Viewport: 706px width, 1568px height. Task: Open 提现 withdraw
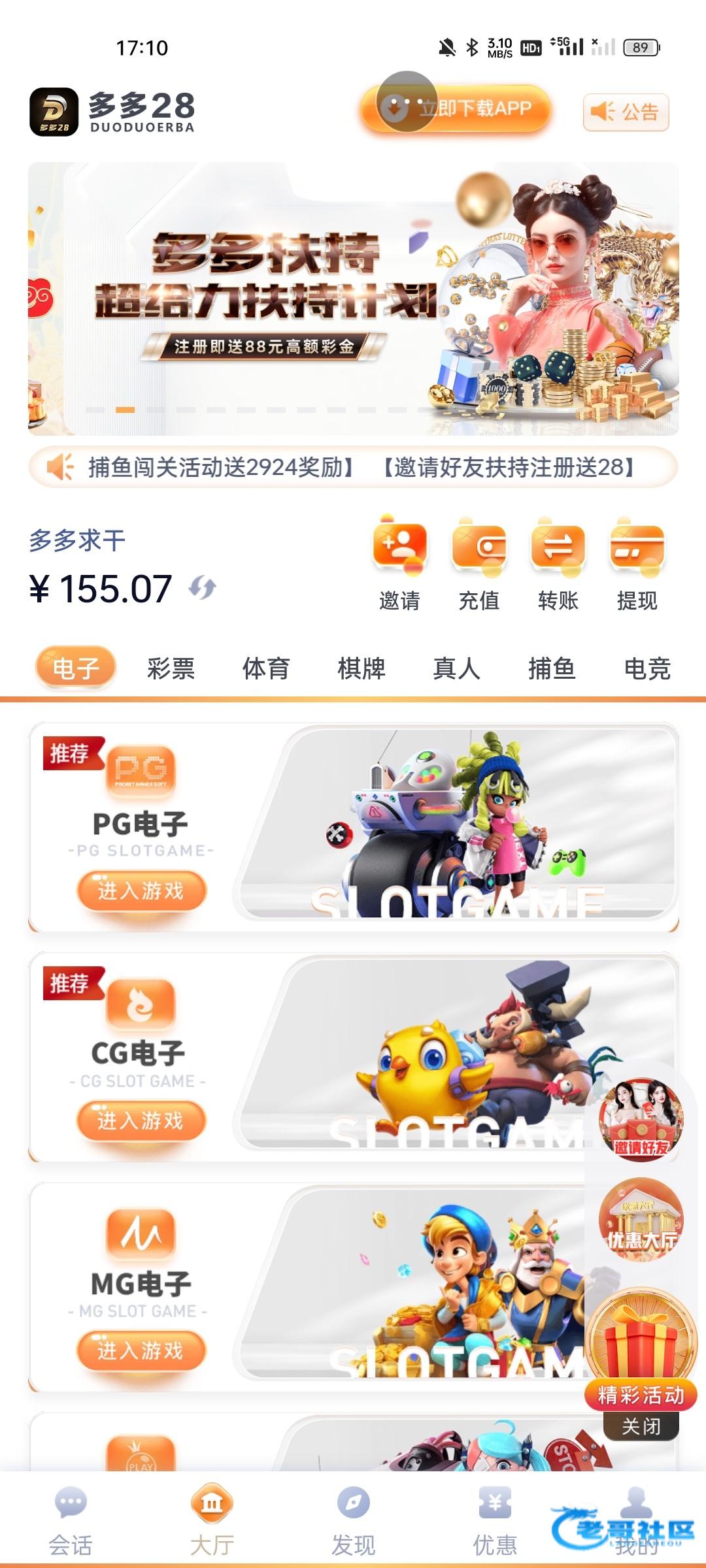tap(637, 563)
